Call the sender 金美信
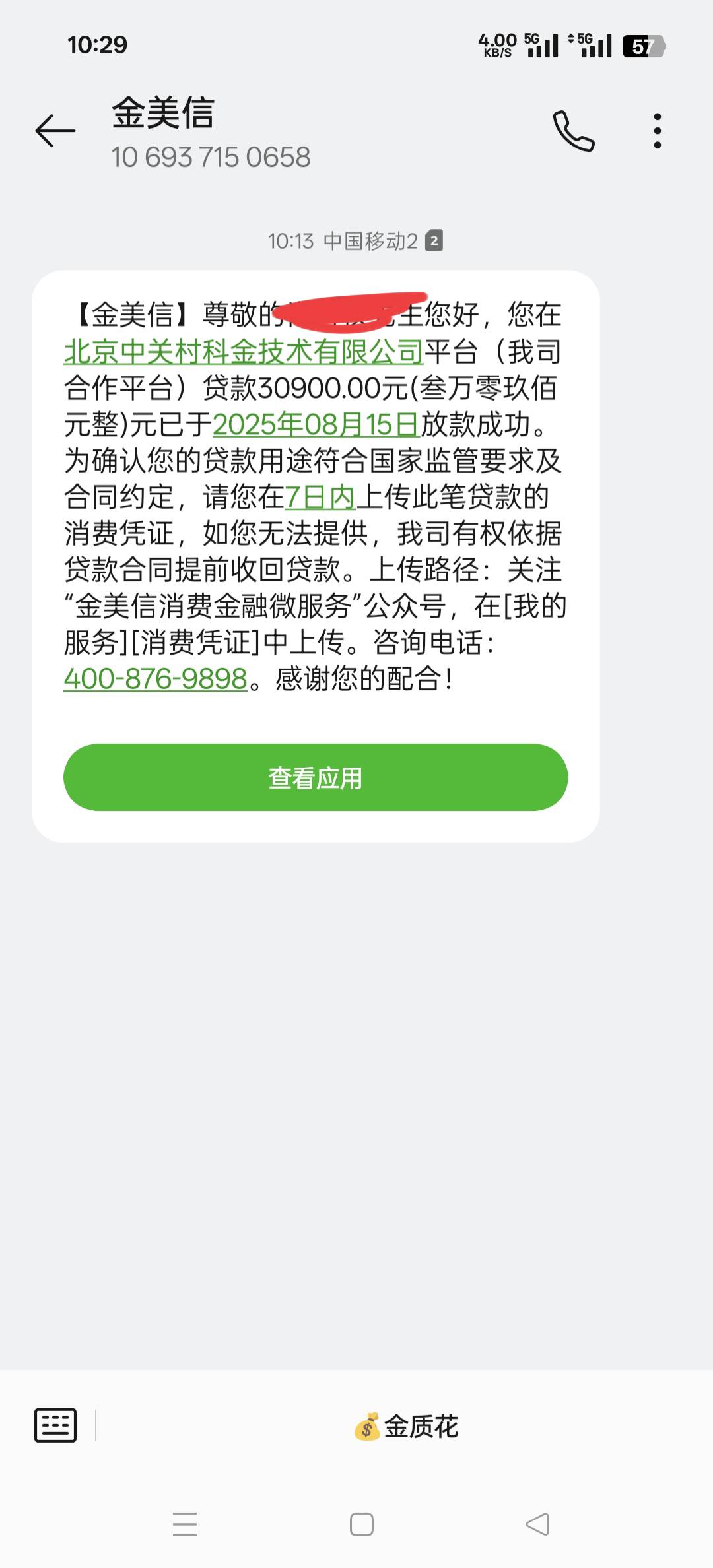This screenshot has width=713, height=1568. [x=574, y=131]
